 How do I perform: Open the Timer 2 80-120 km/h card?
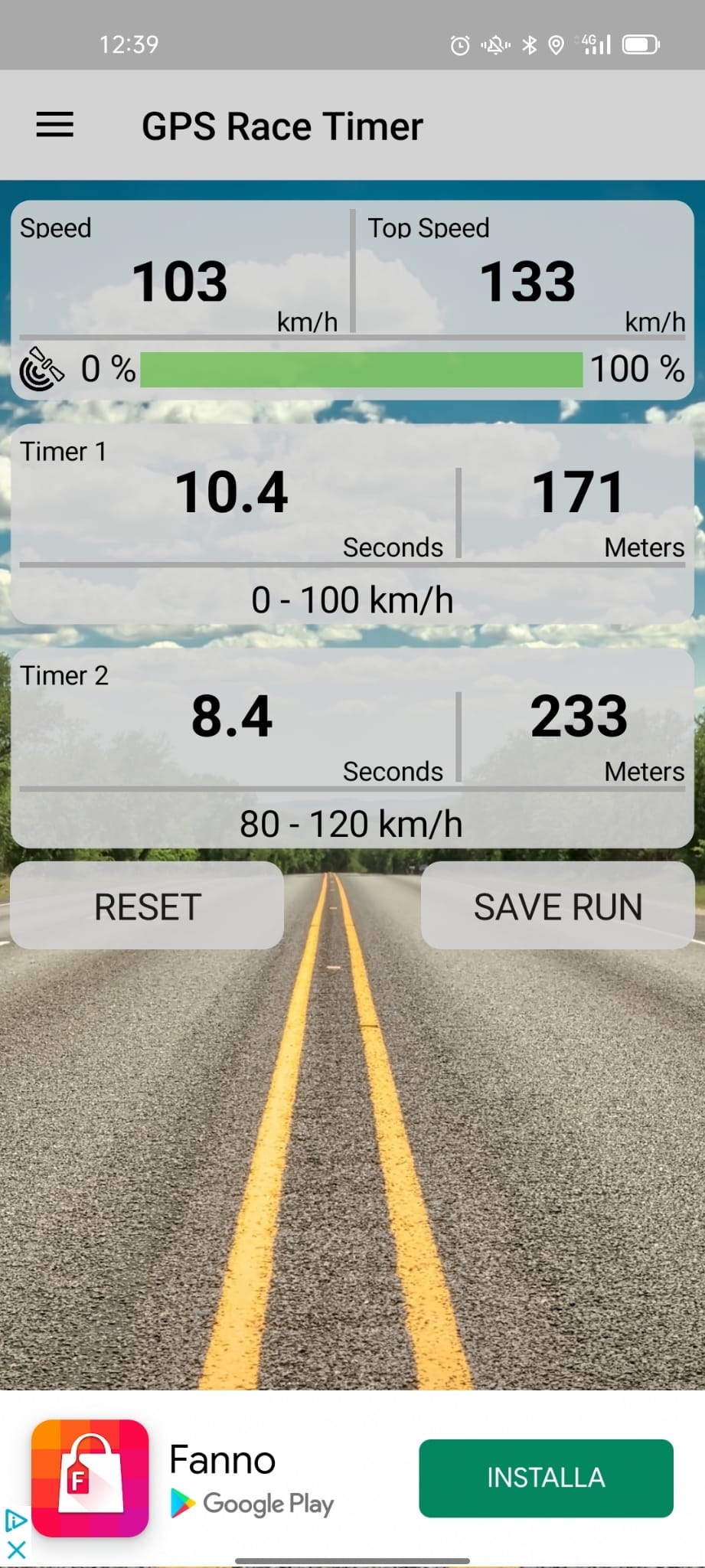(x=352, y=748)
